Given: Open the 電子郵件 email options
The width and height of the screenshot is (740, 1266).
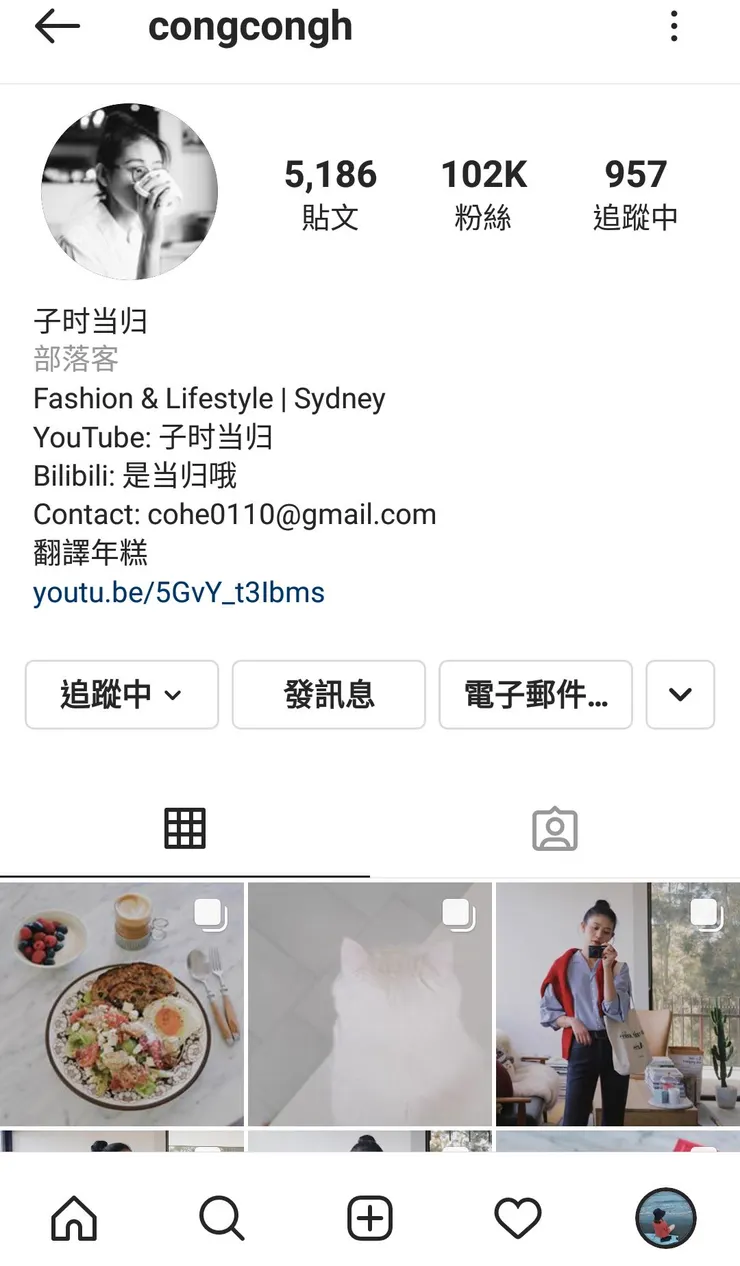Looking at the screenshot, I should 536,695.
